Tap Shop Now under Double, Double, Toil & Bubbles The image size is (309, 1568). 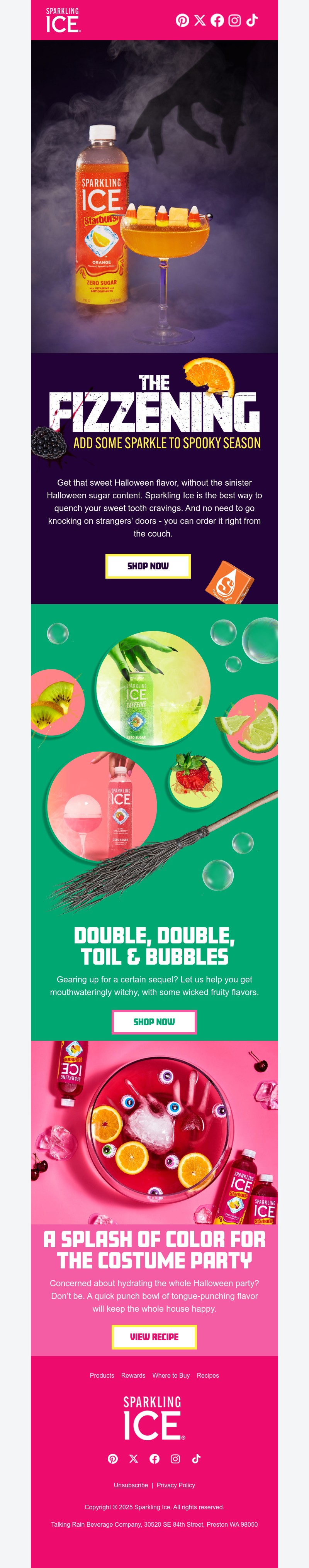(154, 1021)
